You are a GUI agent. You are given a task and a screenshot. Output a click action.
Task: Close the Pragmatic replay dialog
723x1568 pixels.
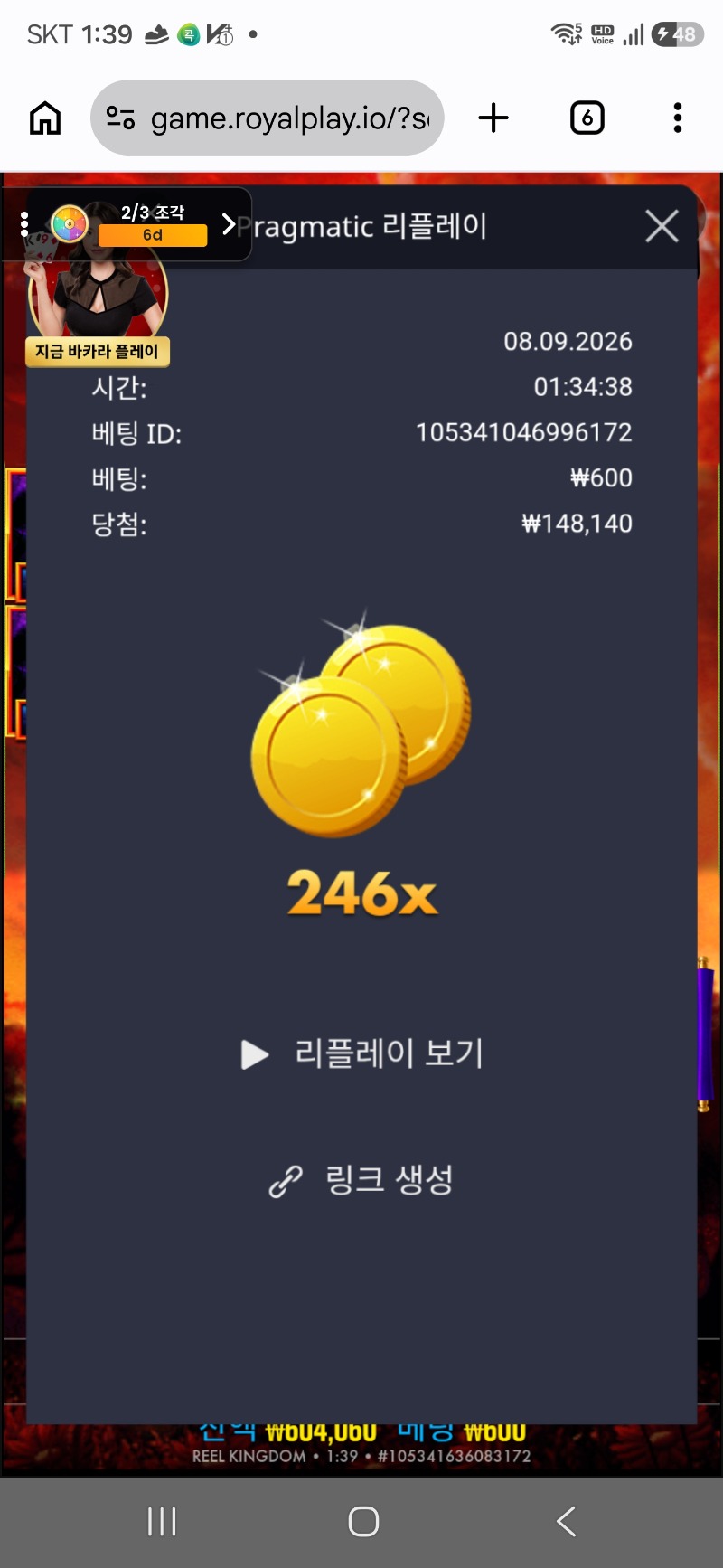(x=662, y=226)
